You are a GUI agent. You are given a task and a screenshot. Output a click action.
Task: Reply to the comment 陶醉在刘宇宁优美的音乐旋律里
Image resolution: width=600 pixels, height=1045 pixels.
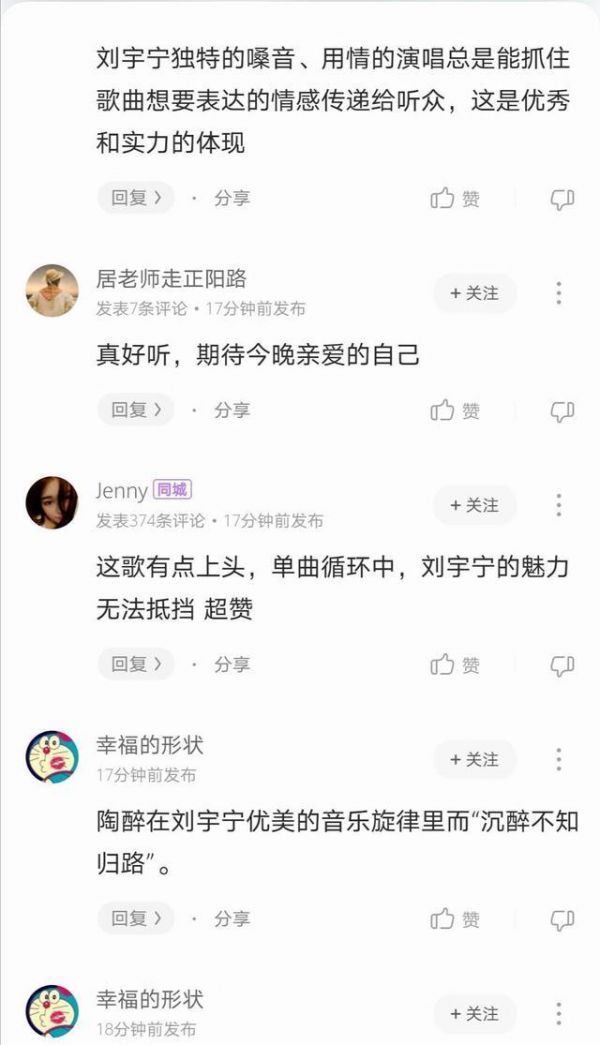[135, 918]
